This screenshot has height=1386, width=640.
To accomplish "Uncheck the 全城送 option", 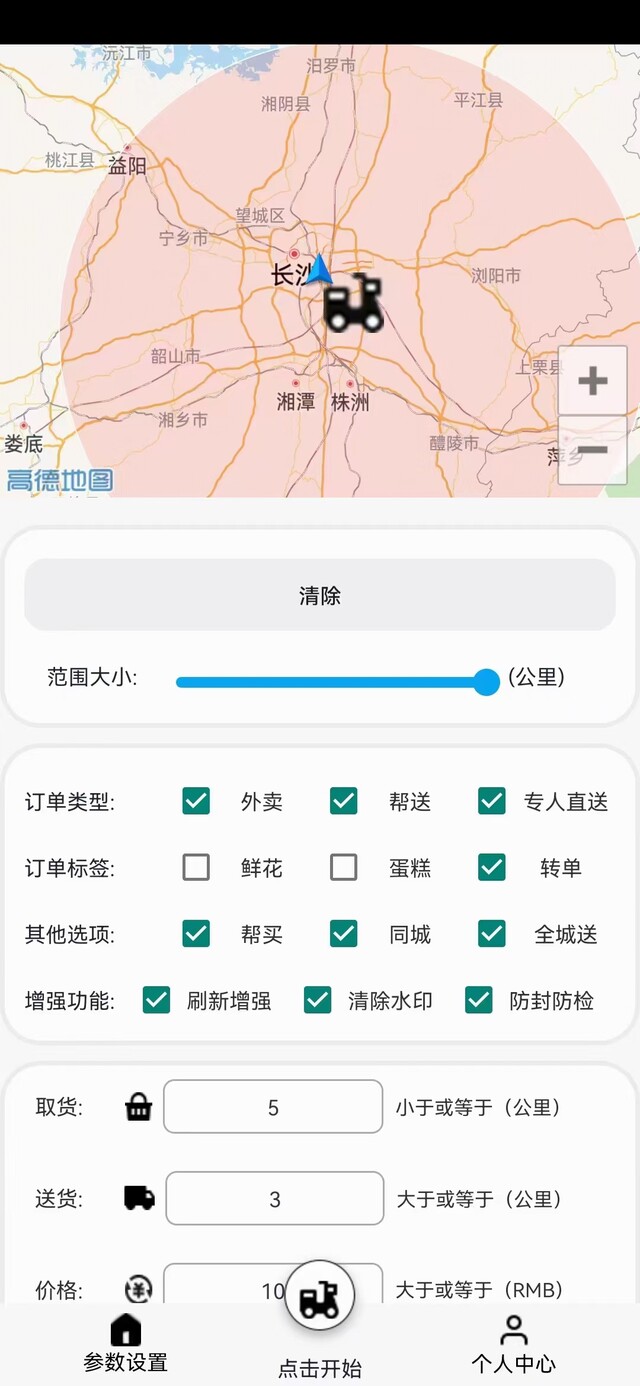I will [492, 934].
